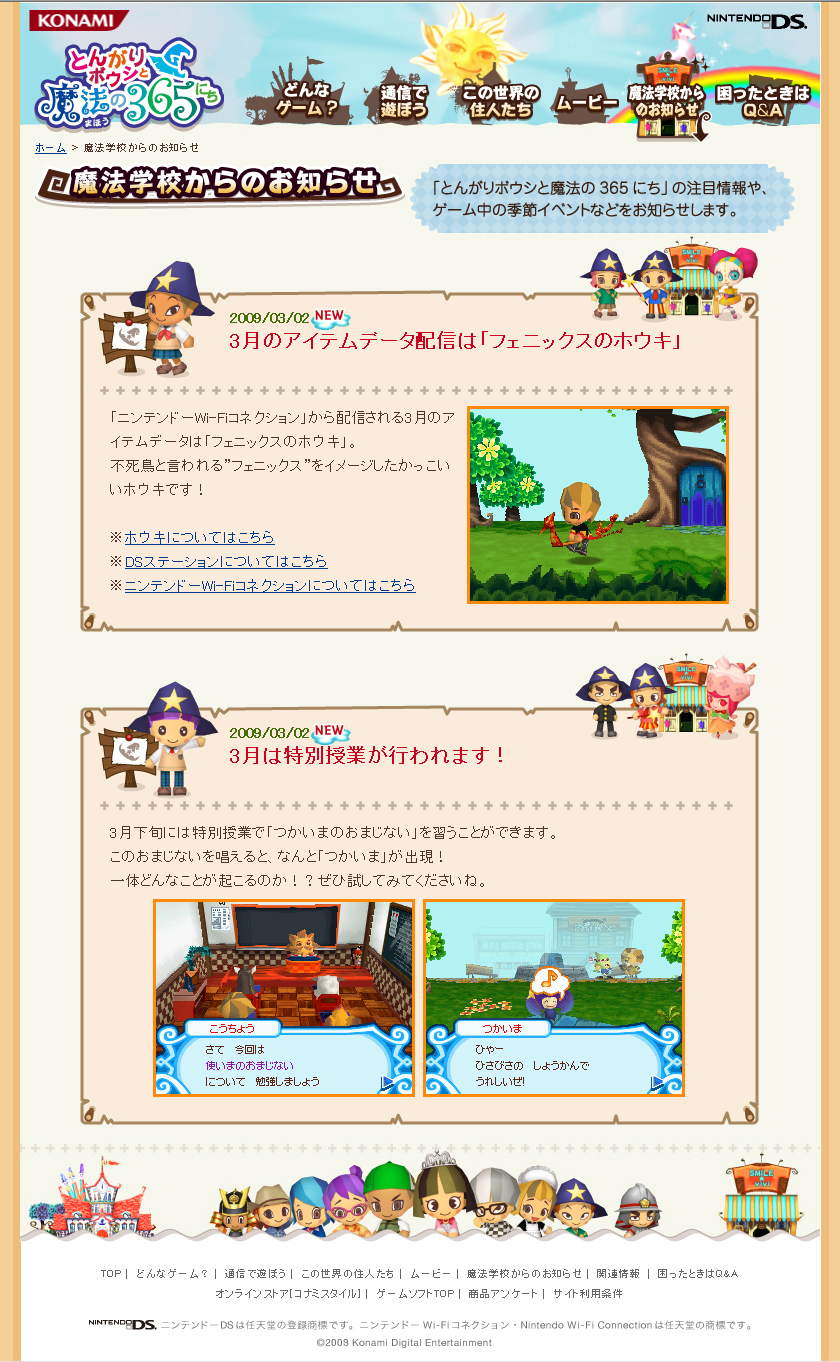Open ニンテンドーWi-Fiコネクションについてはこちら link
840x1362 pixels.
[x=269, y=585]
